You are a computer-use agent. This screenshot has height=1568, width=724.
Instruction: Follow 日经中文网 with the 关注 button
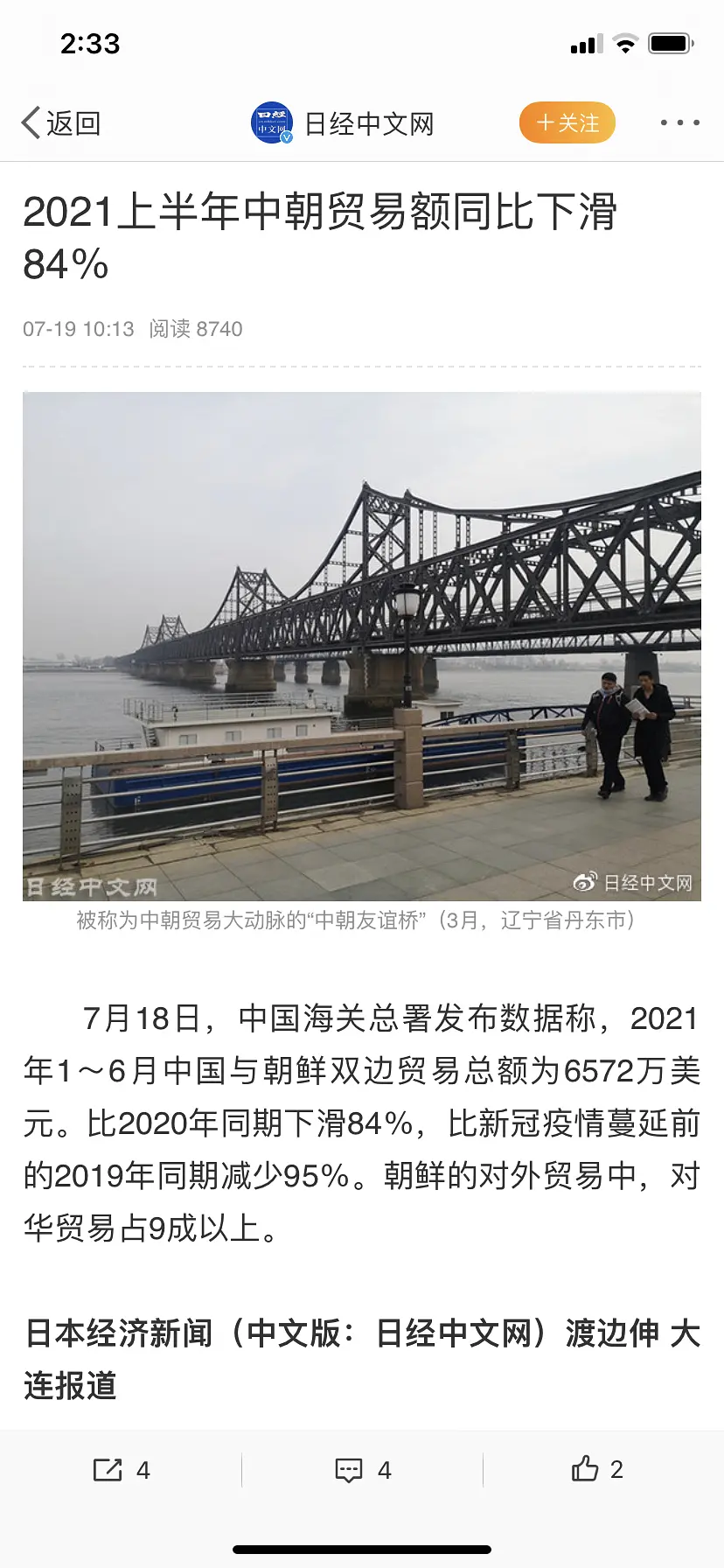[567, 123]
